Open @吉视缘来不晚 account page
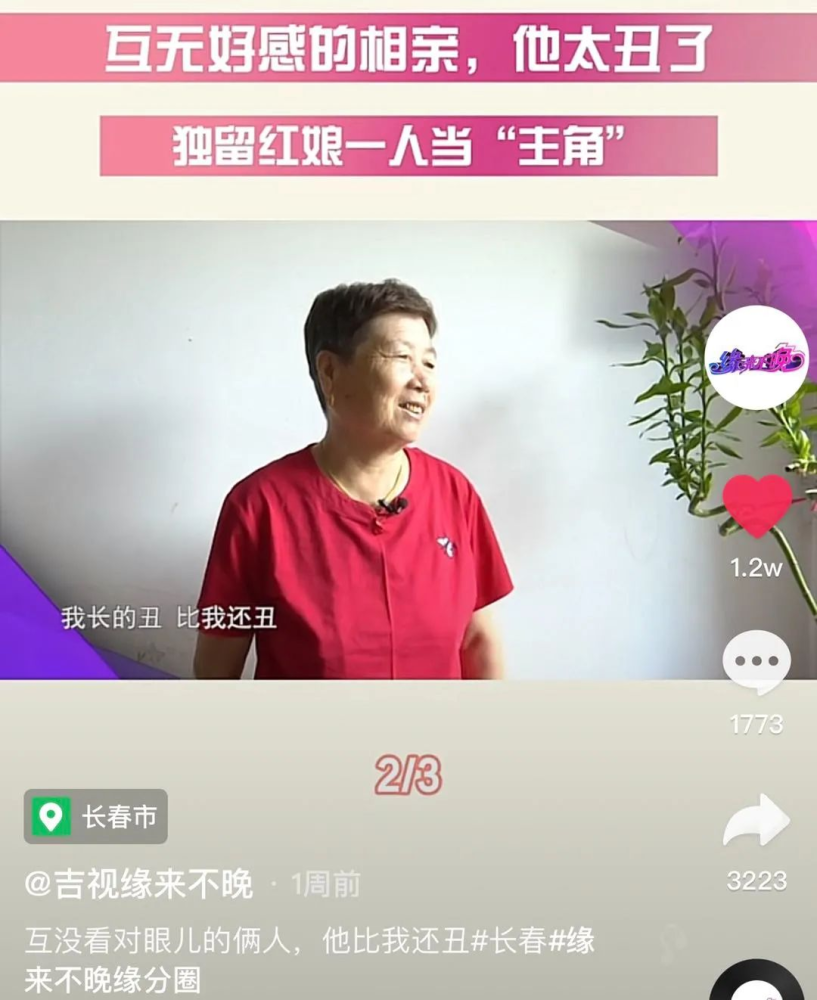 coord(138,884)
